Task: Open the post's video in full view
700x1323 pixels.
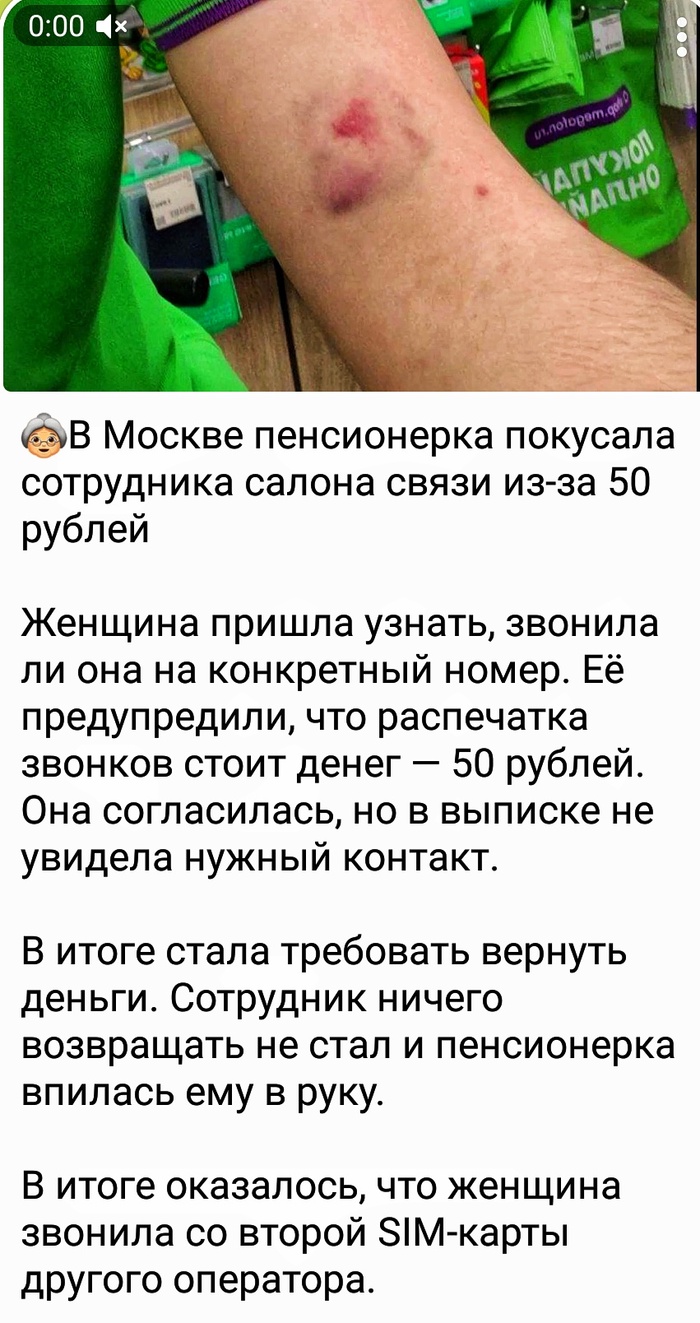Action: (x=350, y=200)
